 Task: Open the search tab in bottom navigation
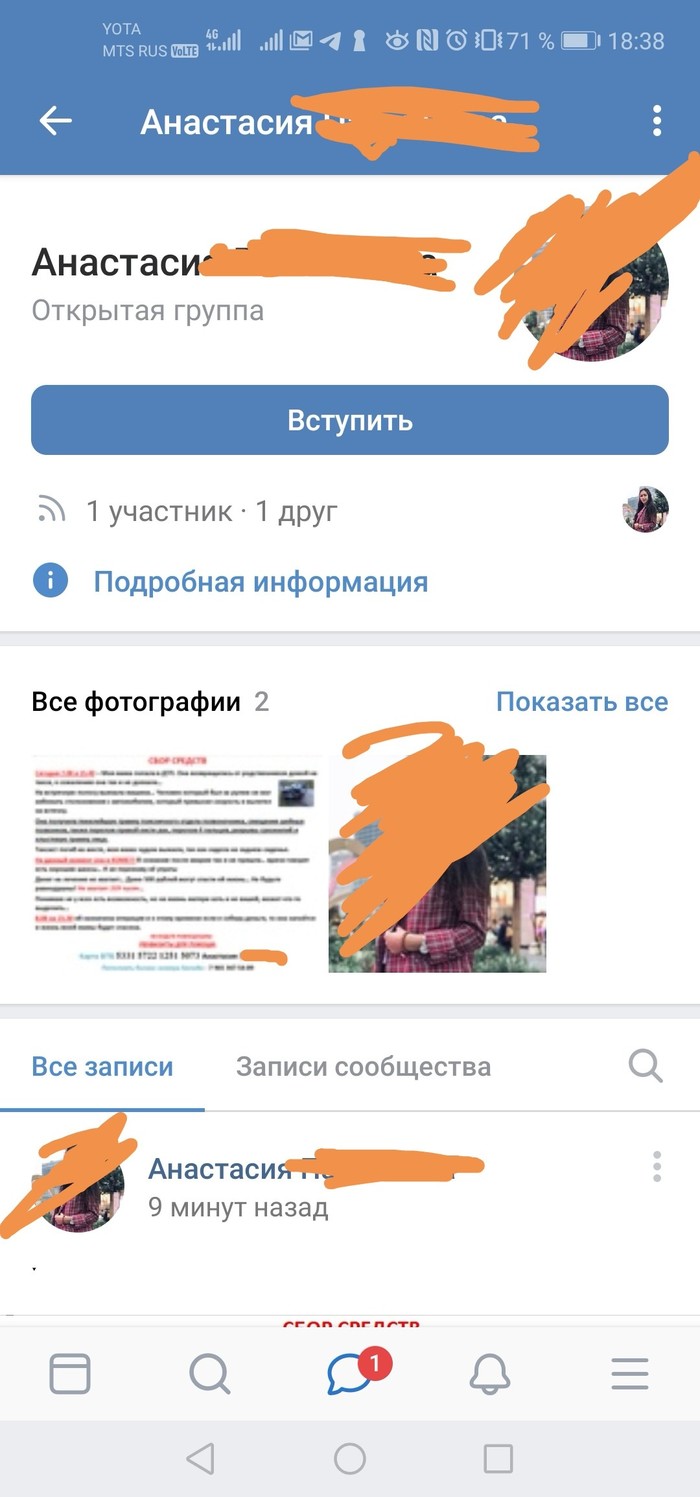point(210,1374)
